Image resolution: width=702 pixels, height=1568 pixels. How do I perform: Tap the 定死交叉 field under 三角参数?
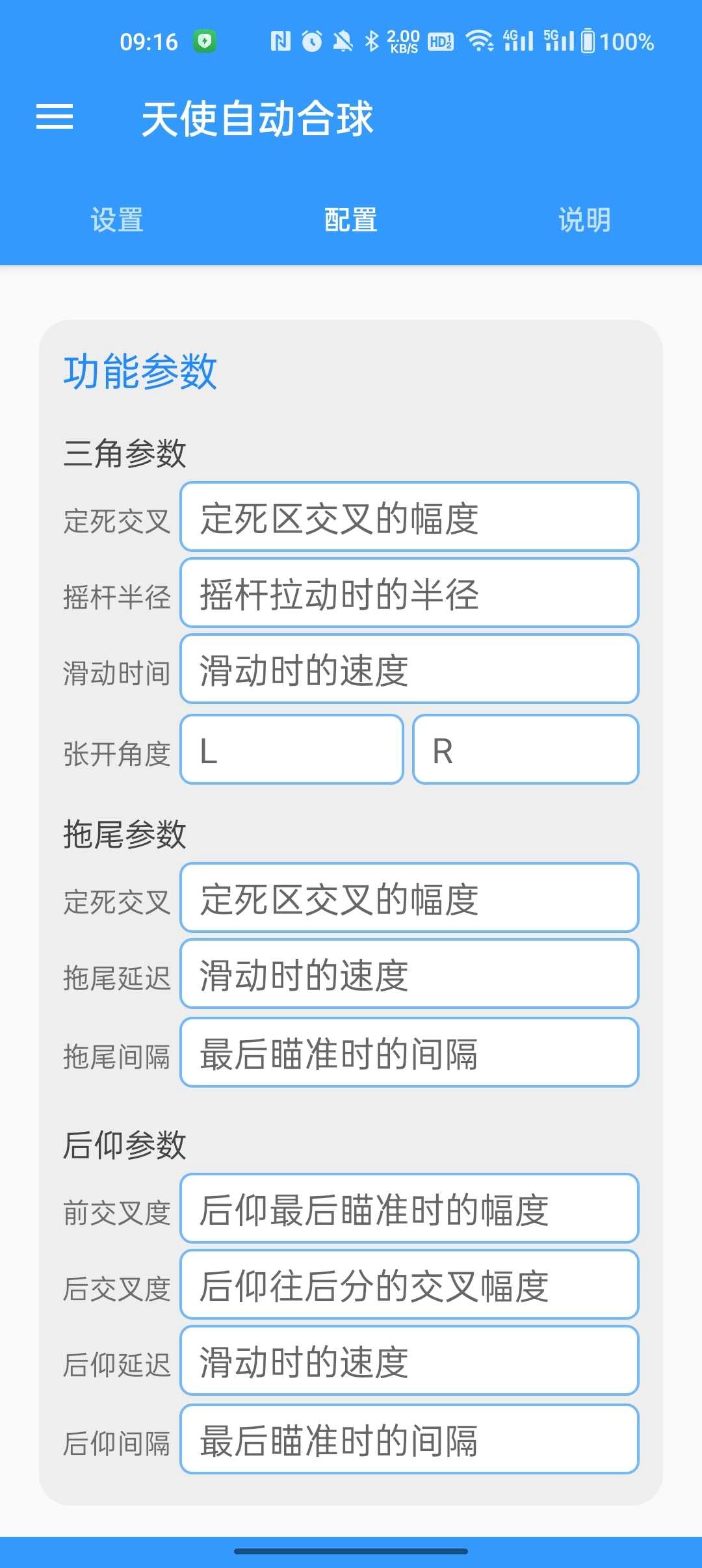coord(409,517)
